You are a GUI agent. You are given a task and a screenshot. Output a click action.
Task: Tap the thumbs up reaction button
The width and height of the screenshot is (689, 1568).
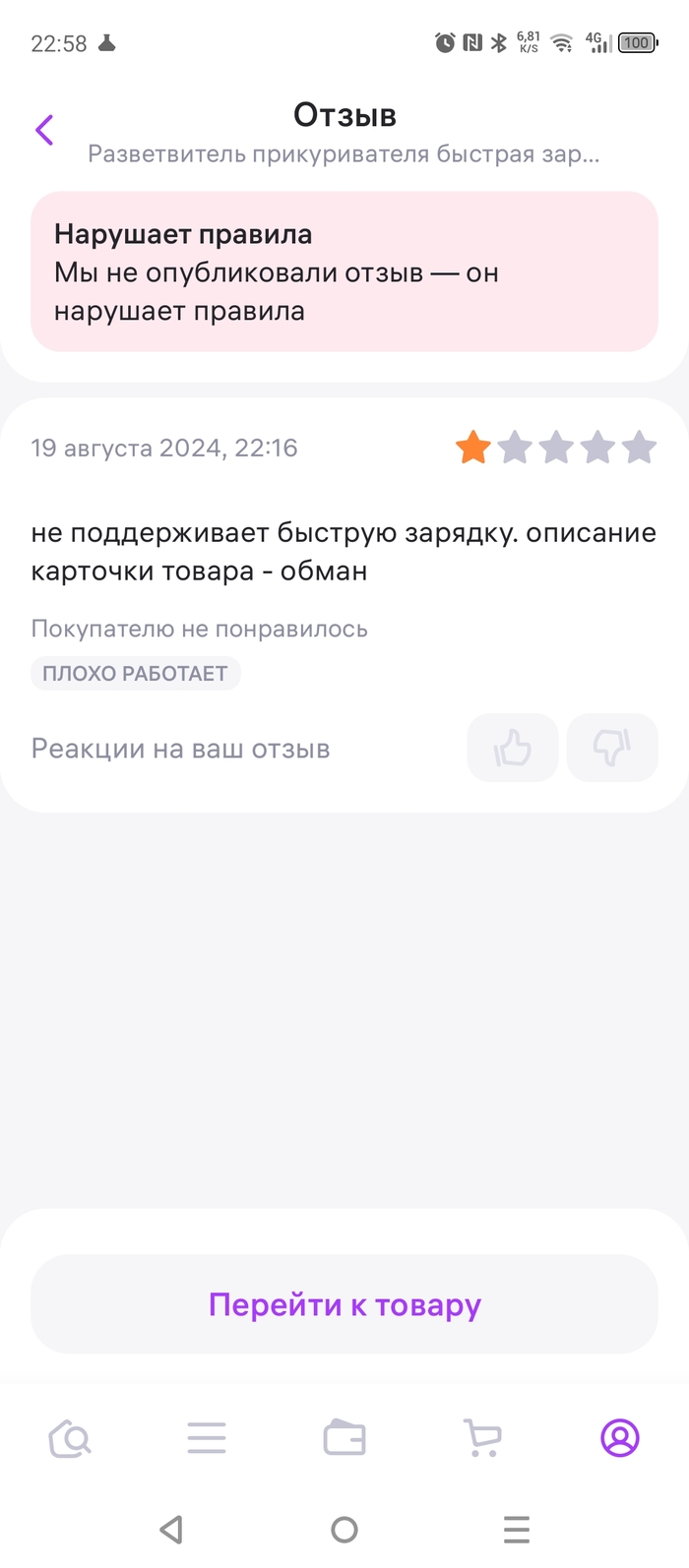pyautogui.click(x=512, y=749)
